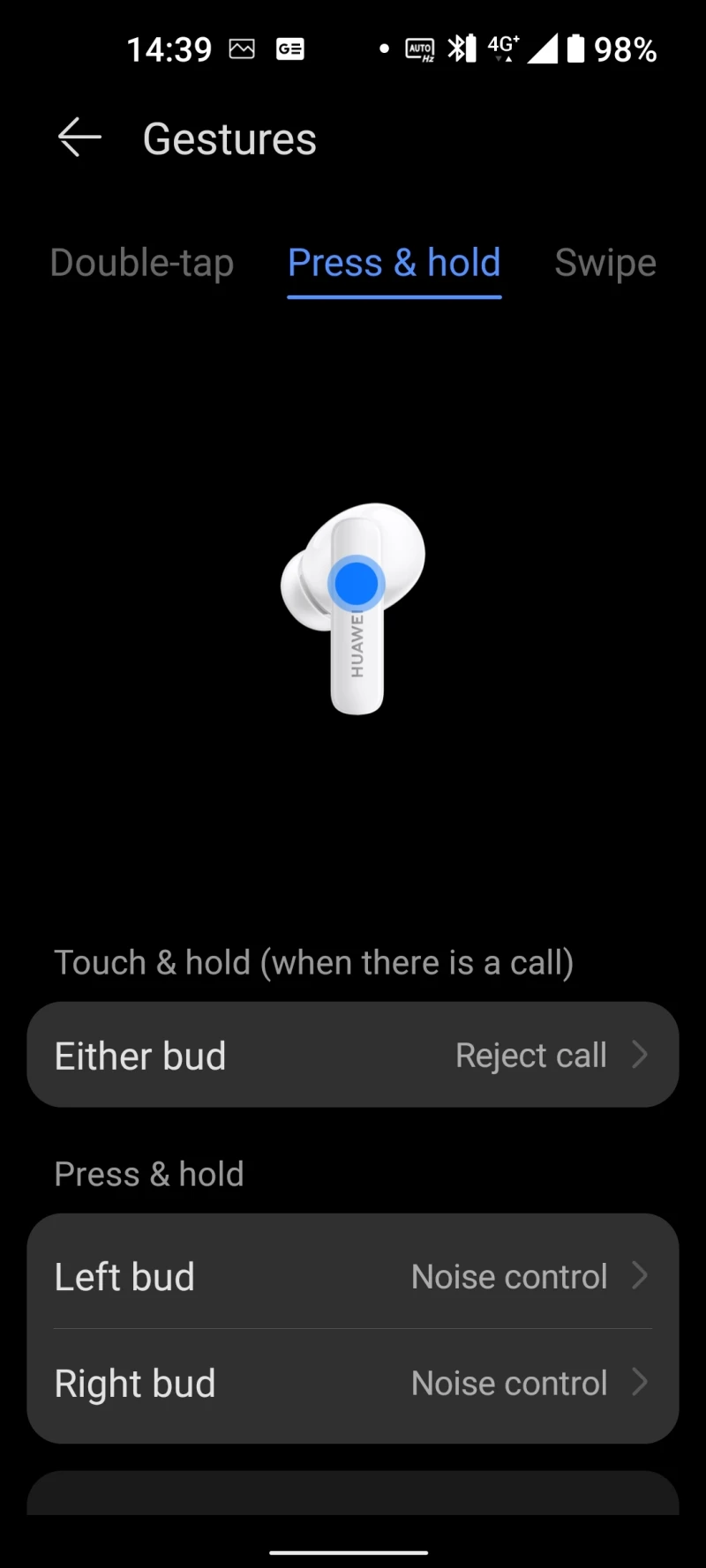Go back from the Gestures screen
This screenshot has height=1568, width=706.
[x=79, y=138]
